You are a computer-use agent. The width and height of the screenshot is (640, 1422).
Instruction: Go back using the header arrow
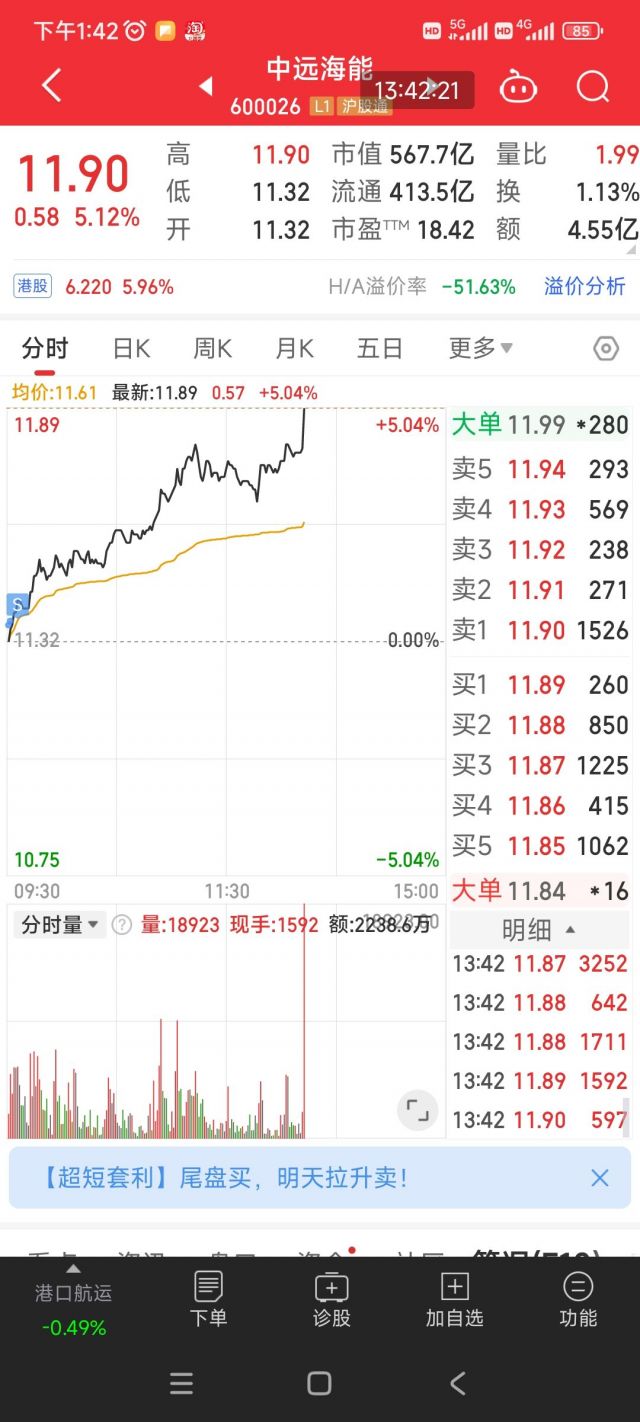click(x=52, y=86)
